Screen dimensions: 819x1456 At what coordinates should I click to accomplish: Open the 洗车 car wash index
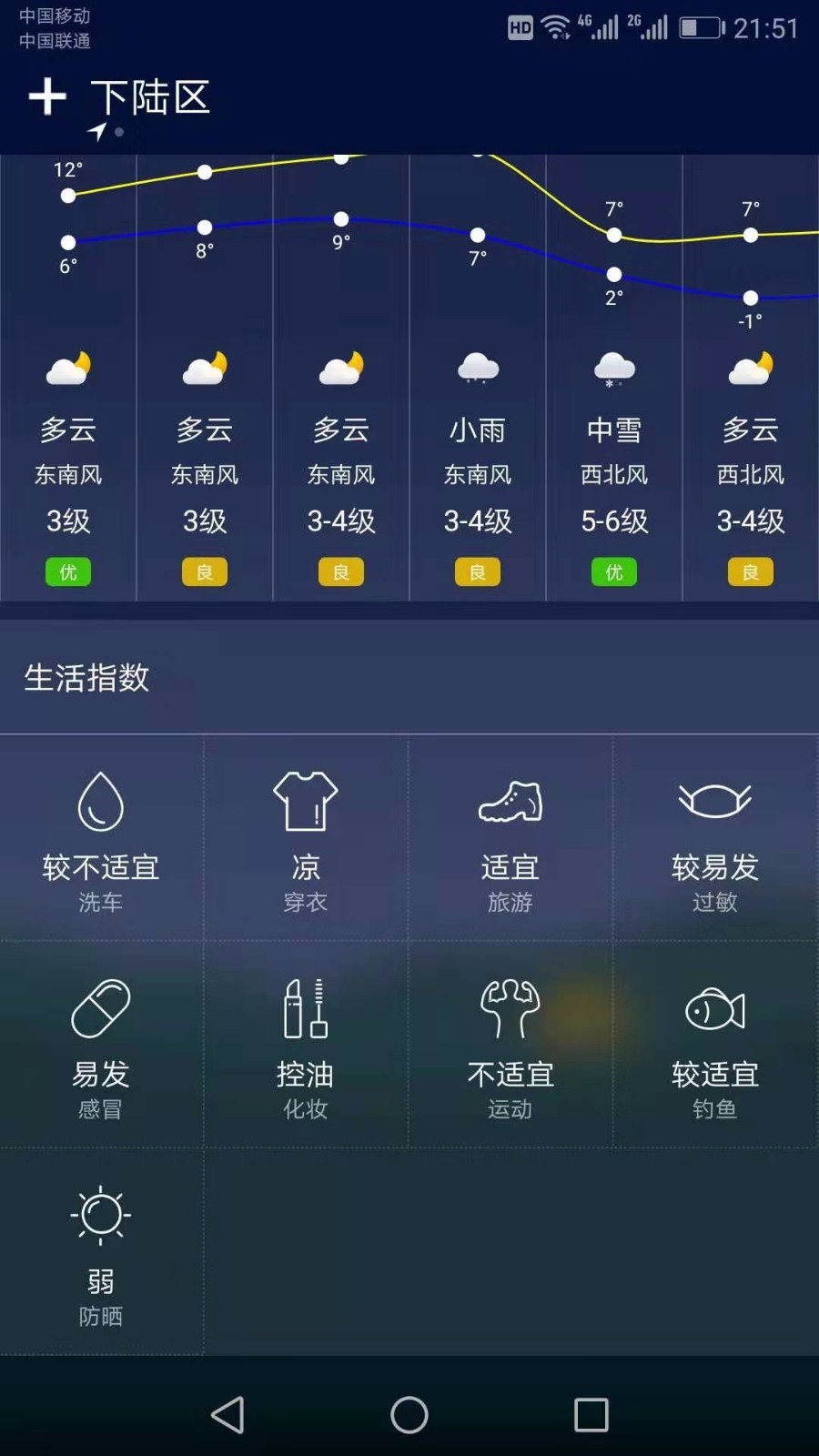[x=101, y=840]
